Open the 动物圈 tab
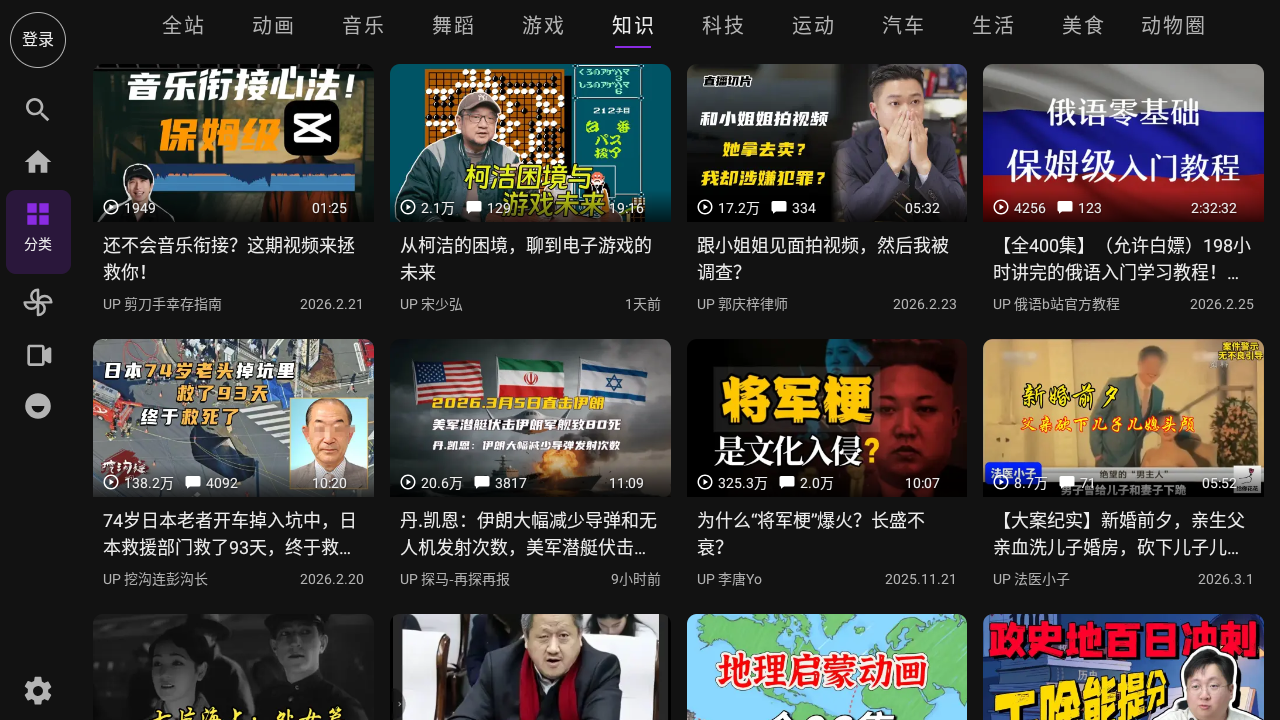1280x720 pixels. (1173, 26)
